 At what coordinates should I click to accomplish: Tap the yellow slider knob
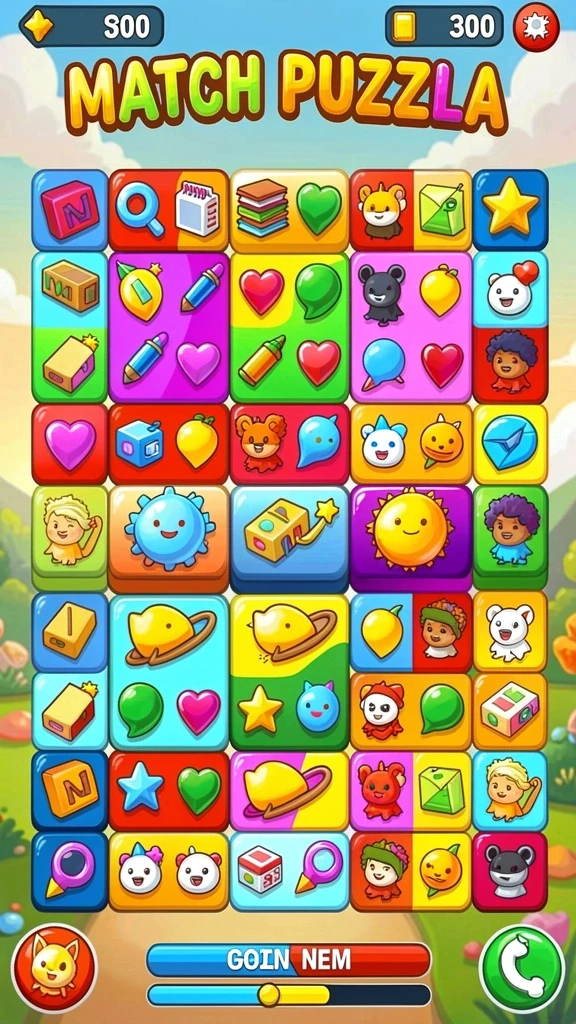(x=268, y=995)
